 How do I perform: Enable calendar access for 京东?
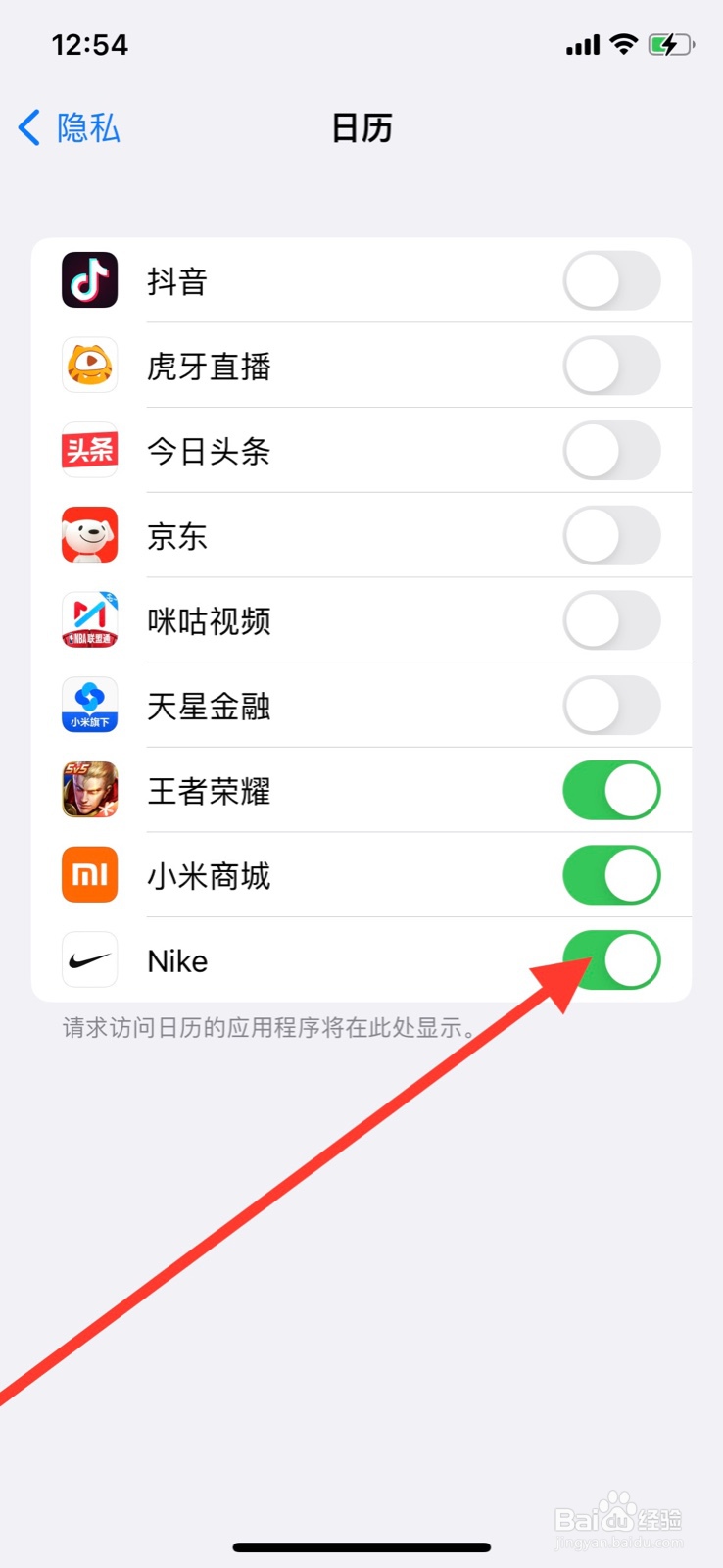coord(611,535)
